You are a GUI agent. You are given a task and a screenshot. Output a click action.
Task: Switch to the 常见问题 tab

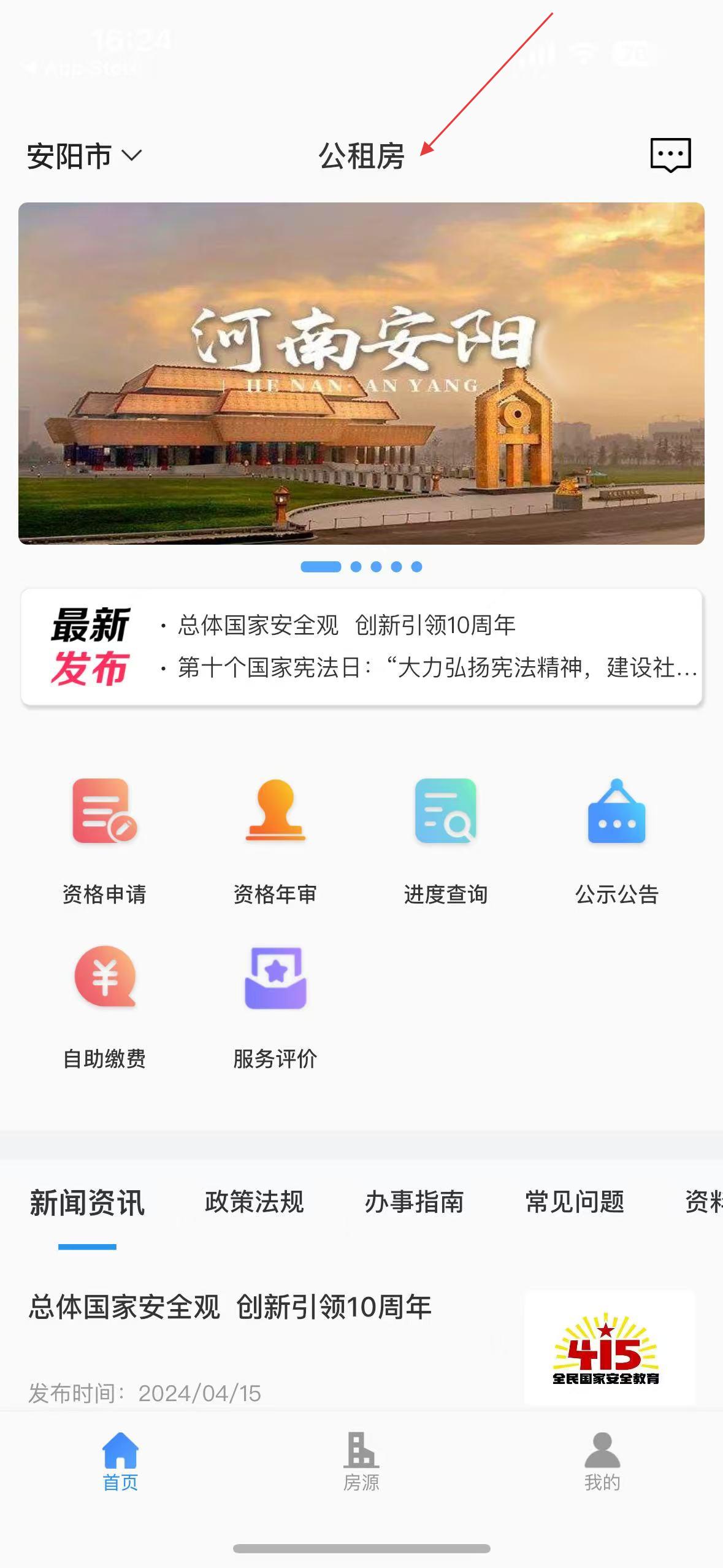[575, 1202]
